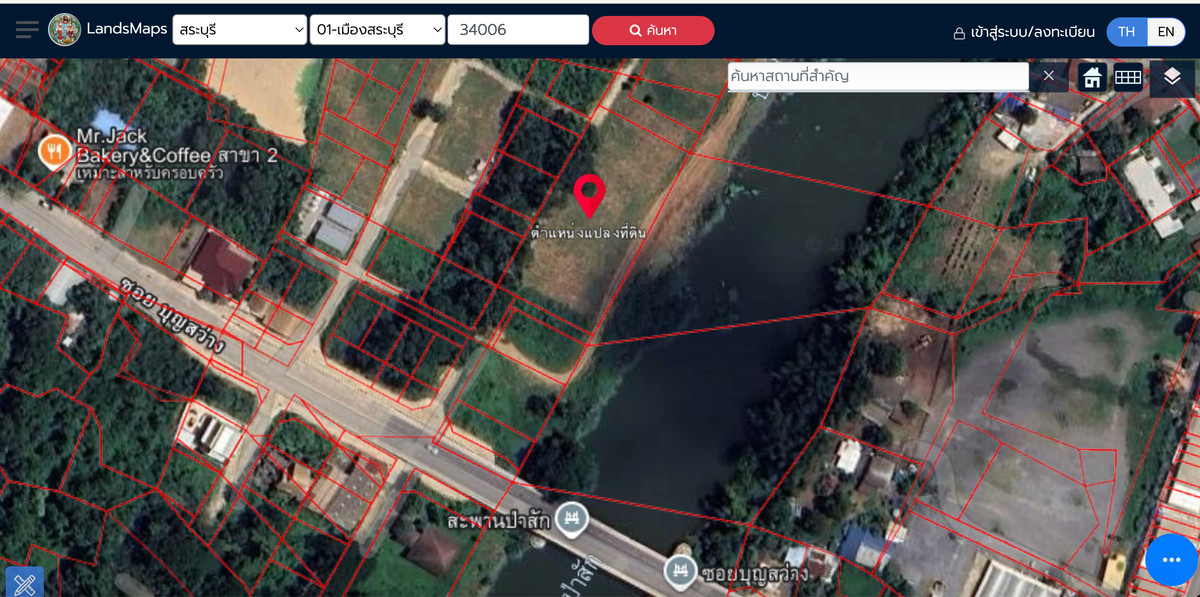Image resolution: width=1200 pixels, height=597 pixels.
Task: Switch language to TH
Action: [x=1126, y=31]
